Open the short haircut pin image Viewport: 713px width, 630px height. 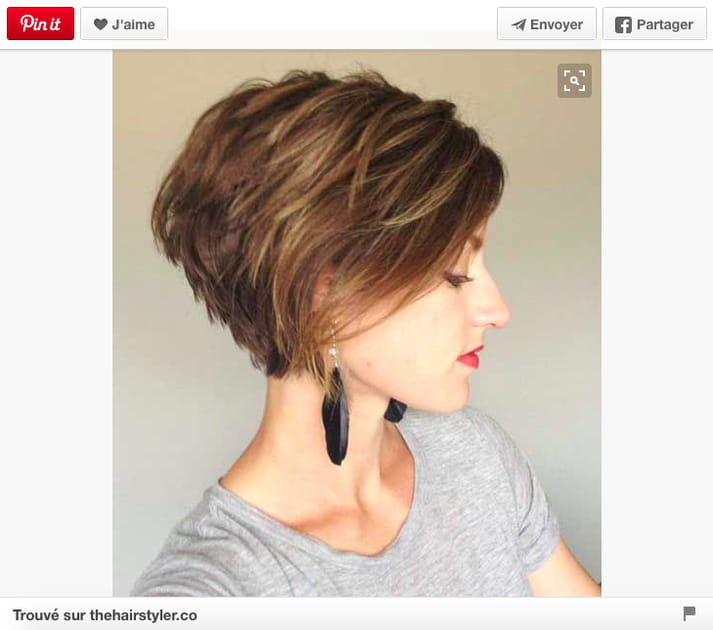[x=356, y=322]
